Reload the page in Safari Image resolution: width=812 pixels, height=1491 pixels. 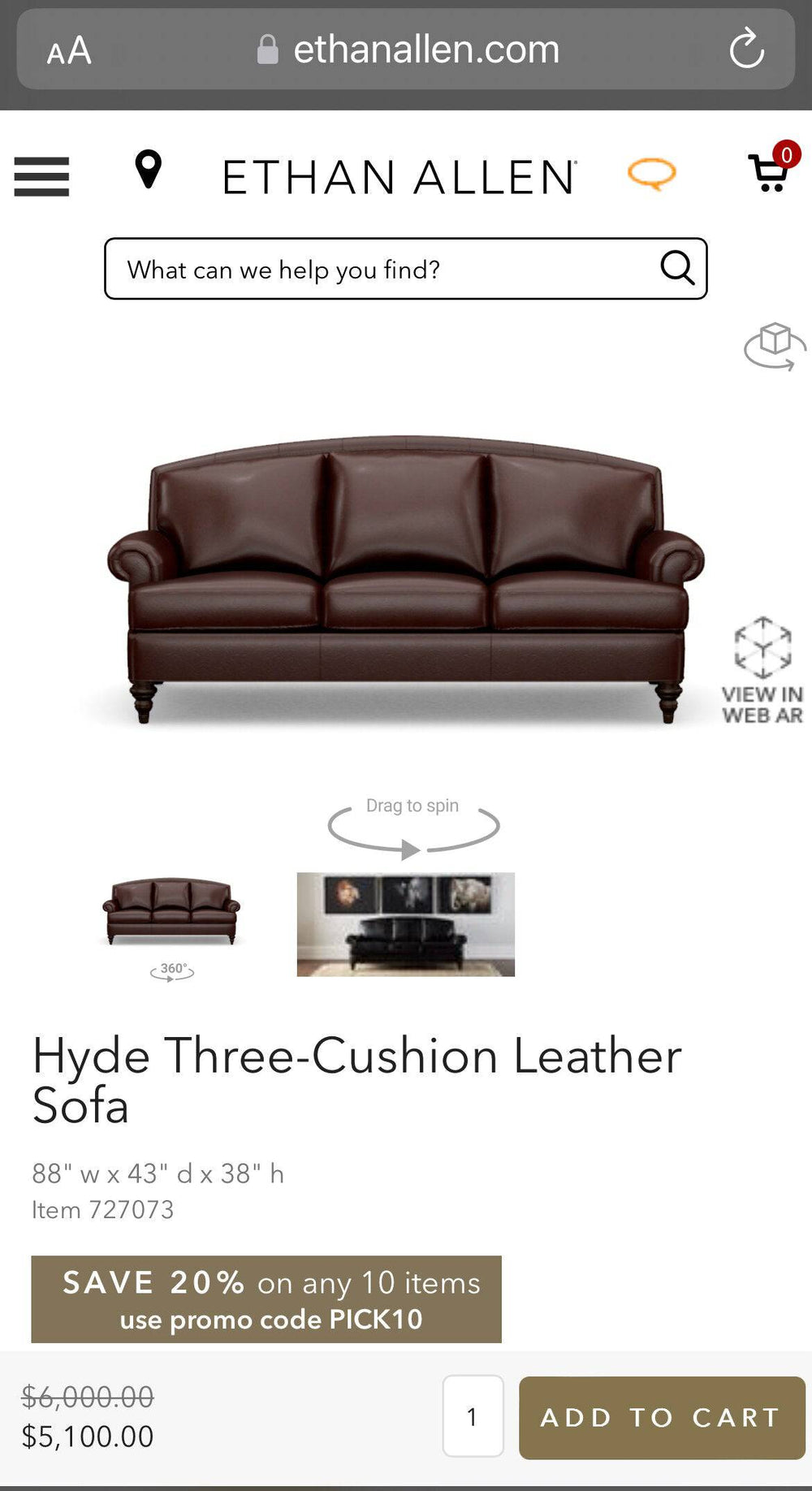[x=746, y=49]
